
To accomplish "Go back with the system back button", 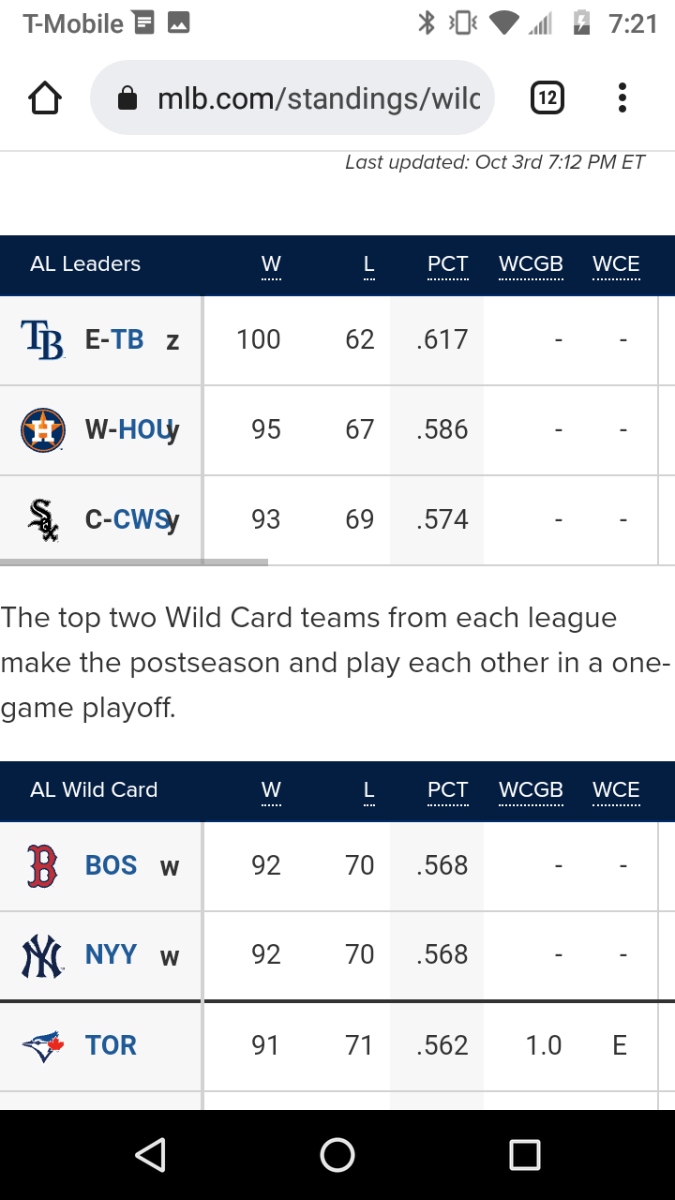I will coord(150,1155).
